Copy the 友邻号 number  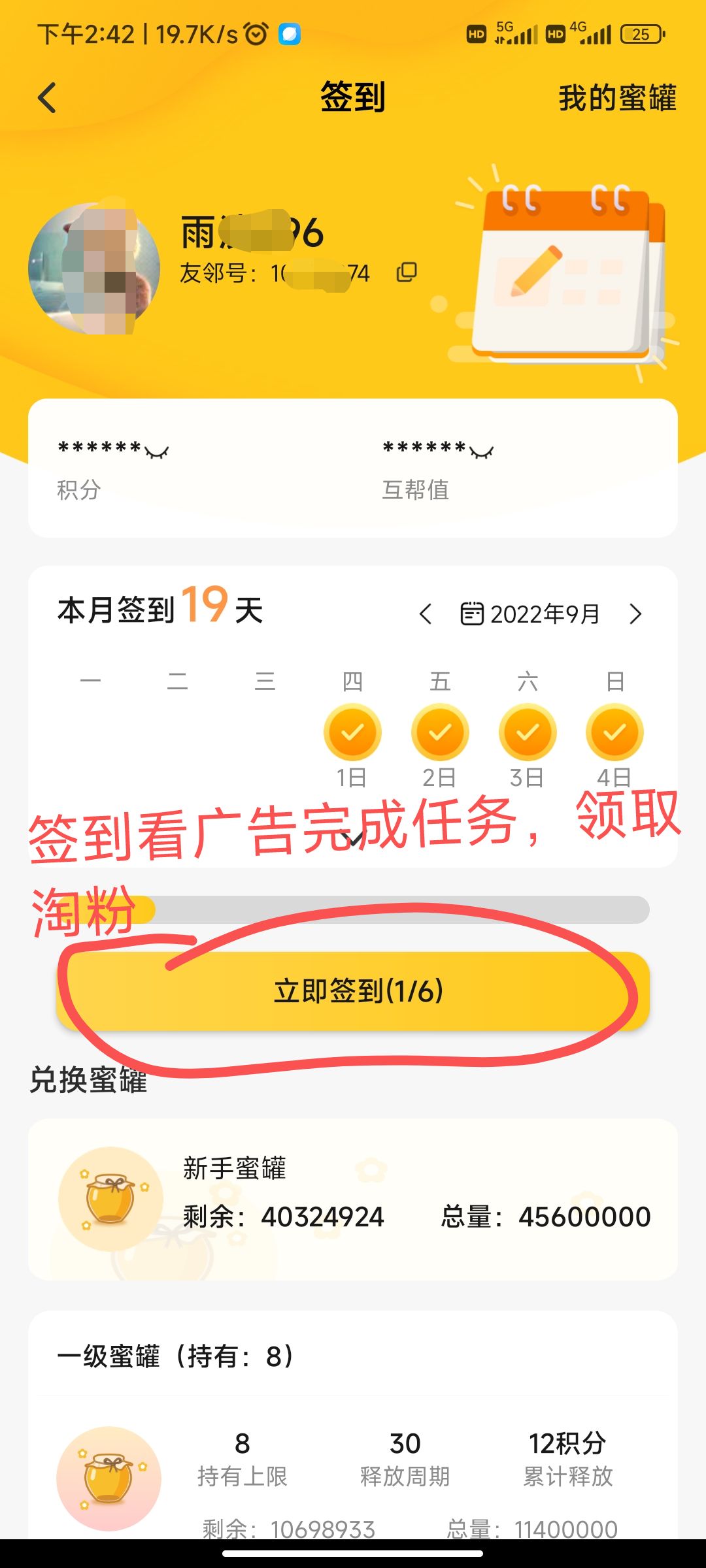[407, 272]
